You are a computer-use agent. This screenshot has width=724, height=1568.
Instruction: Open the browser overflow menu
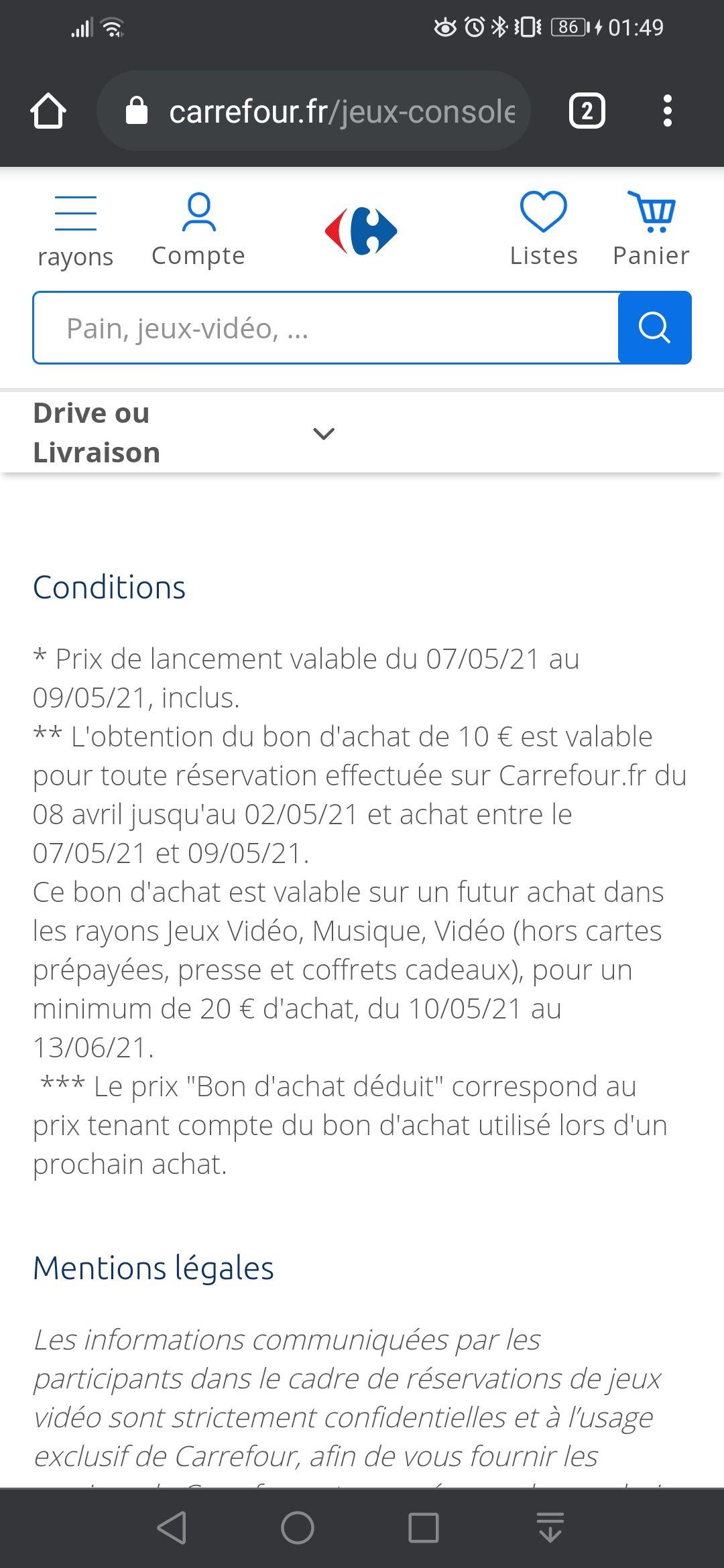coord(667,111)
